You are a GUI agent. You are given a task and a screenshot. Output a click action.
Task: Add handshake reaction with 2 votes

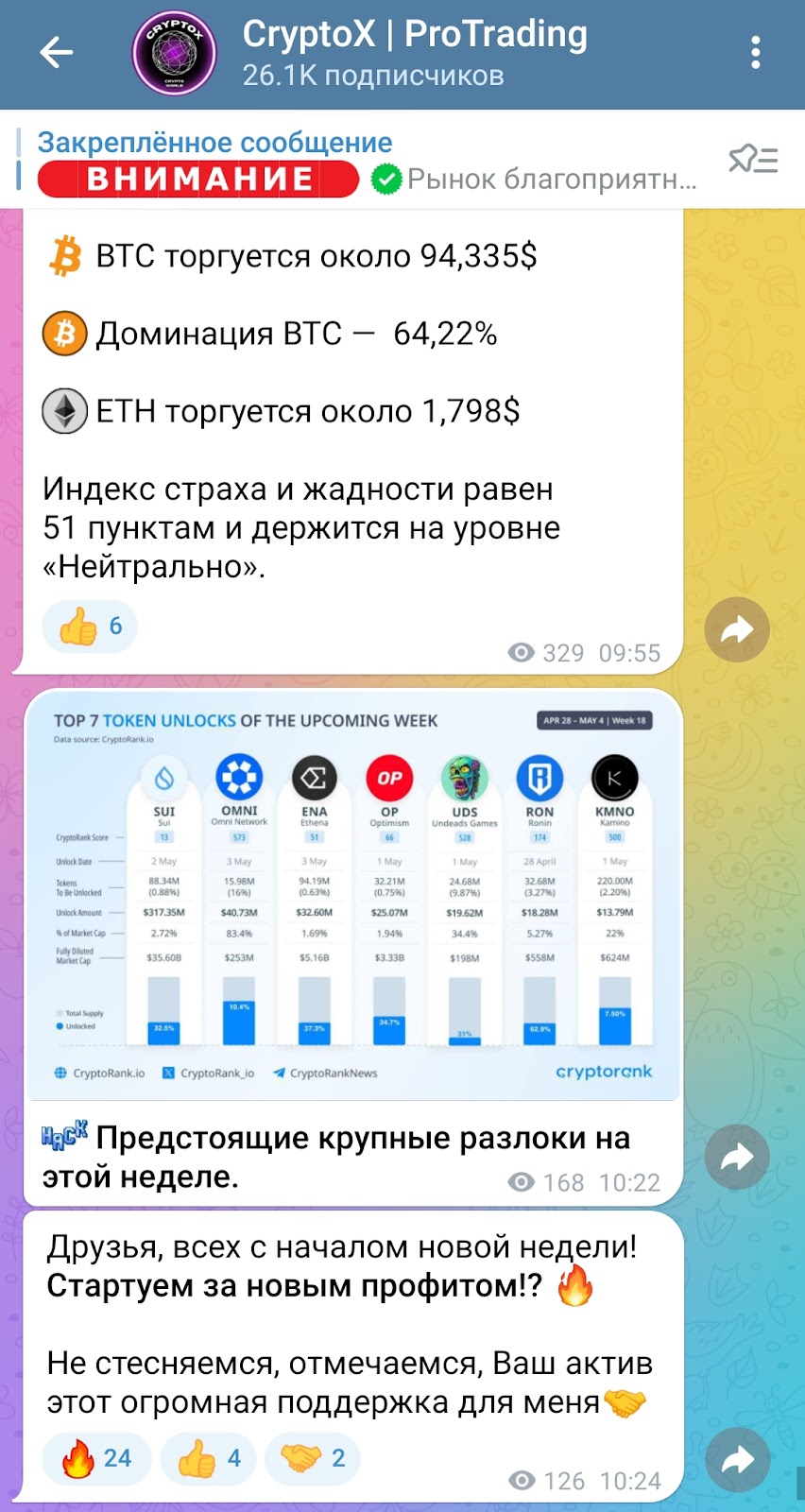point(313,1458)
